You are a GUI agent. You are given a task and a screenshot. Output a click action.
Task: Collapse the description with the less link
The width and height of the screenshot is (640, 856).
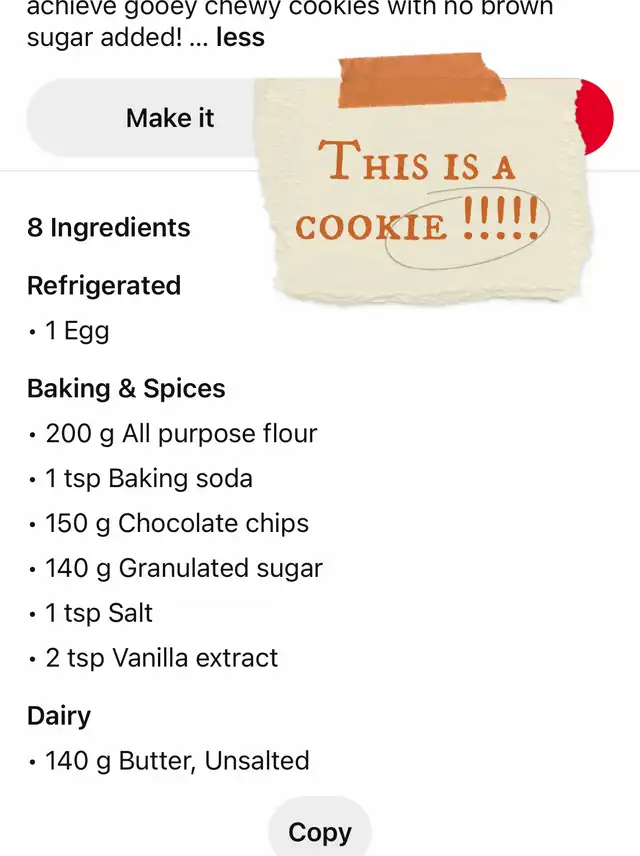pos(240,39)
